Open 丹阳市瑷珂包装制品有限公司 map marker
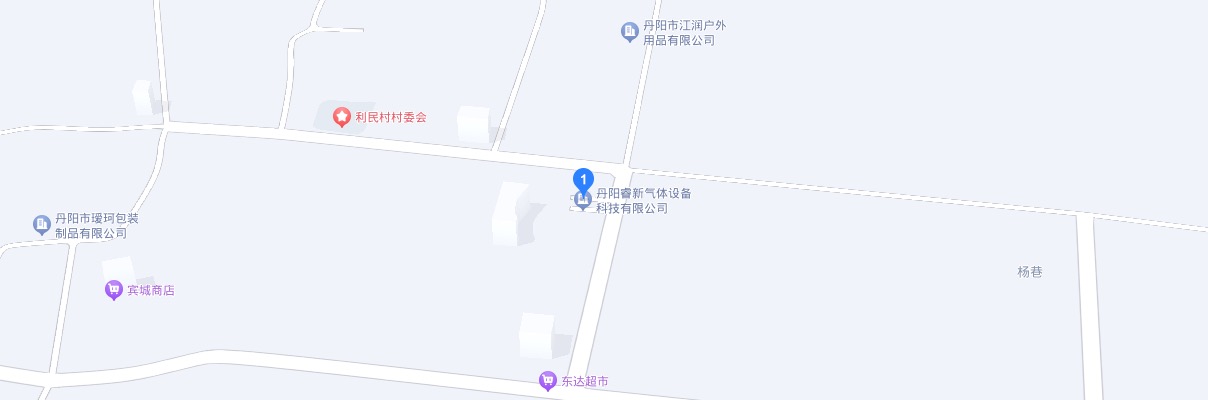The height and width of the screenshot is (400, 1208). click(42, 224)
